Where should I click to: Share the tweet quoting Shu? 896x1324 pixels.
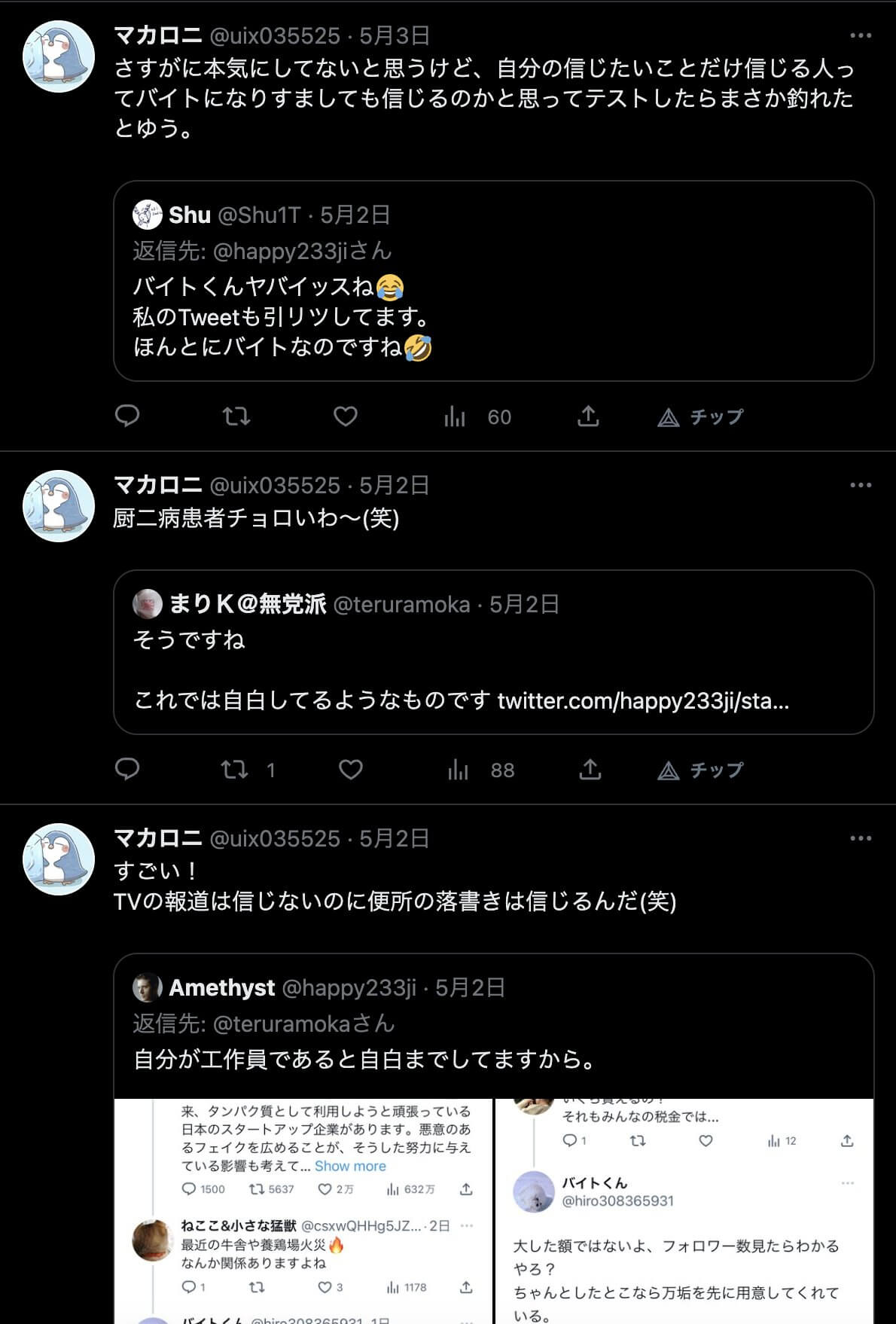click(x=588, y=416)
